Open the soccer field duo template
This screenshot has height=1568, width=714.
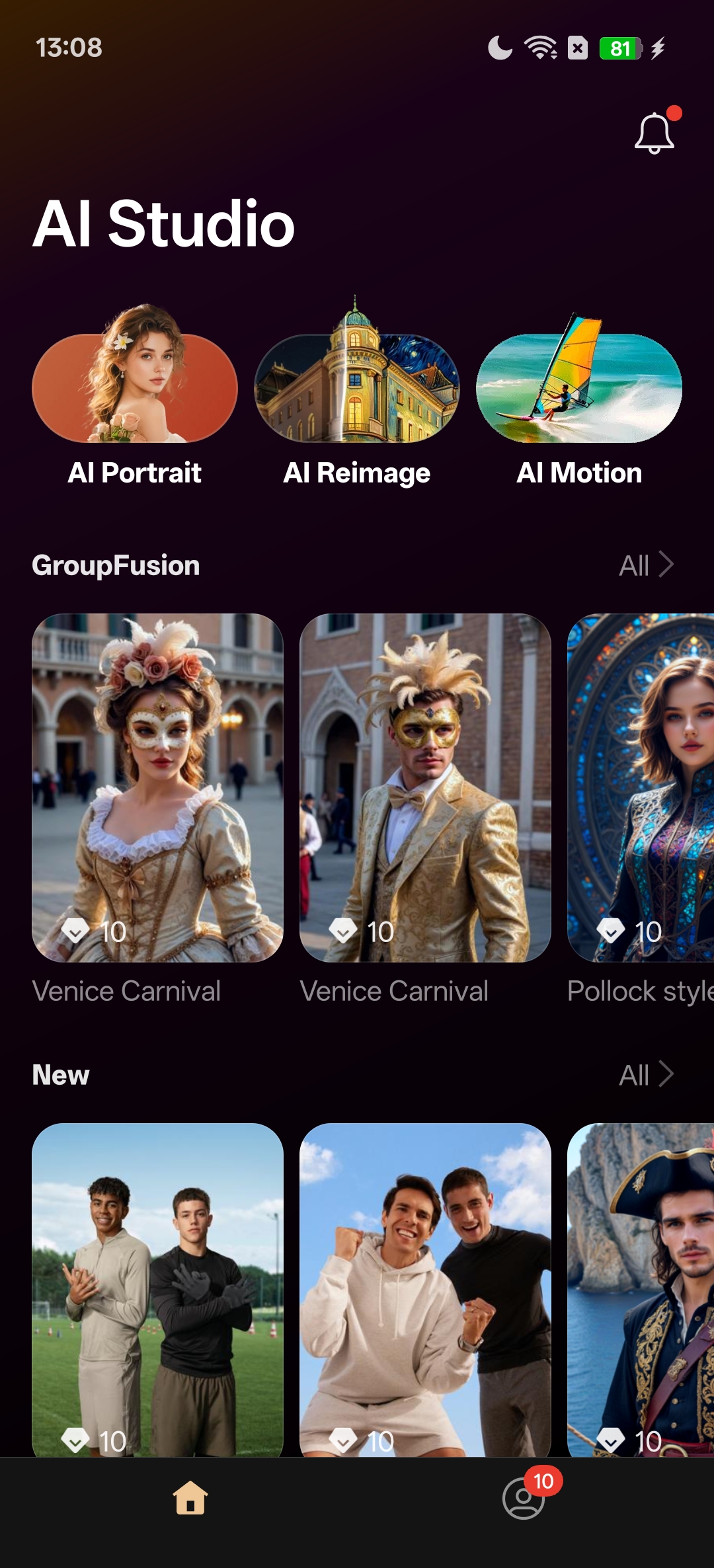pos(157,1289)
